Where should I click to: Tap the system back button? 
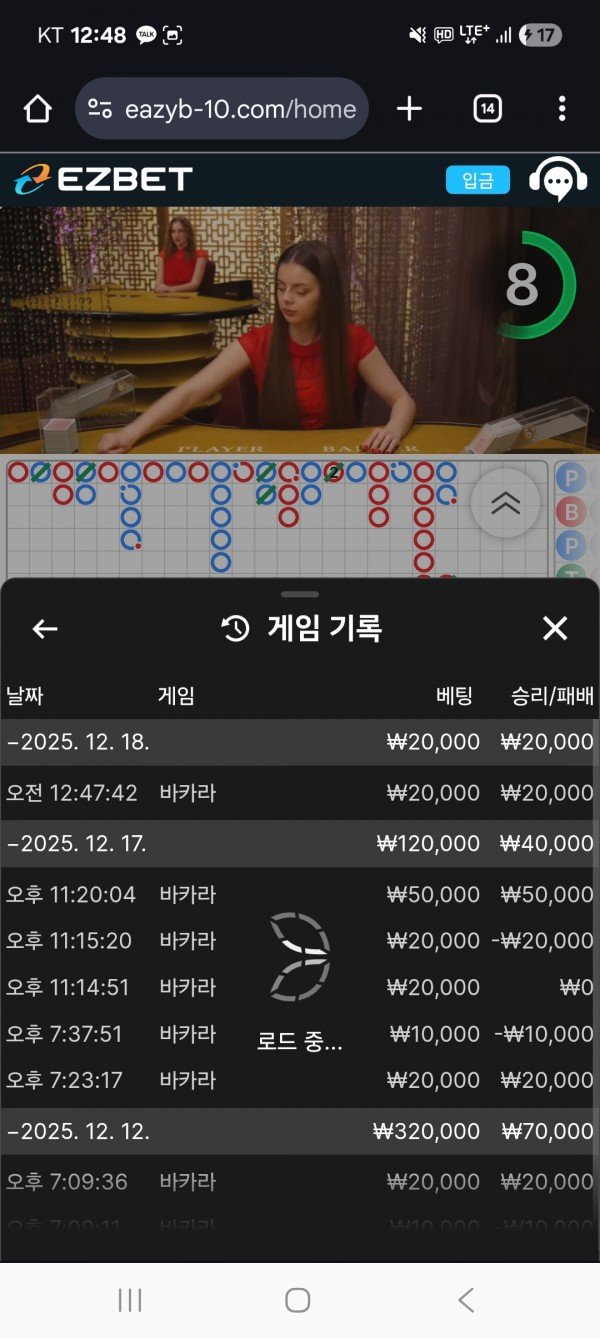pos(465,1300)
